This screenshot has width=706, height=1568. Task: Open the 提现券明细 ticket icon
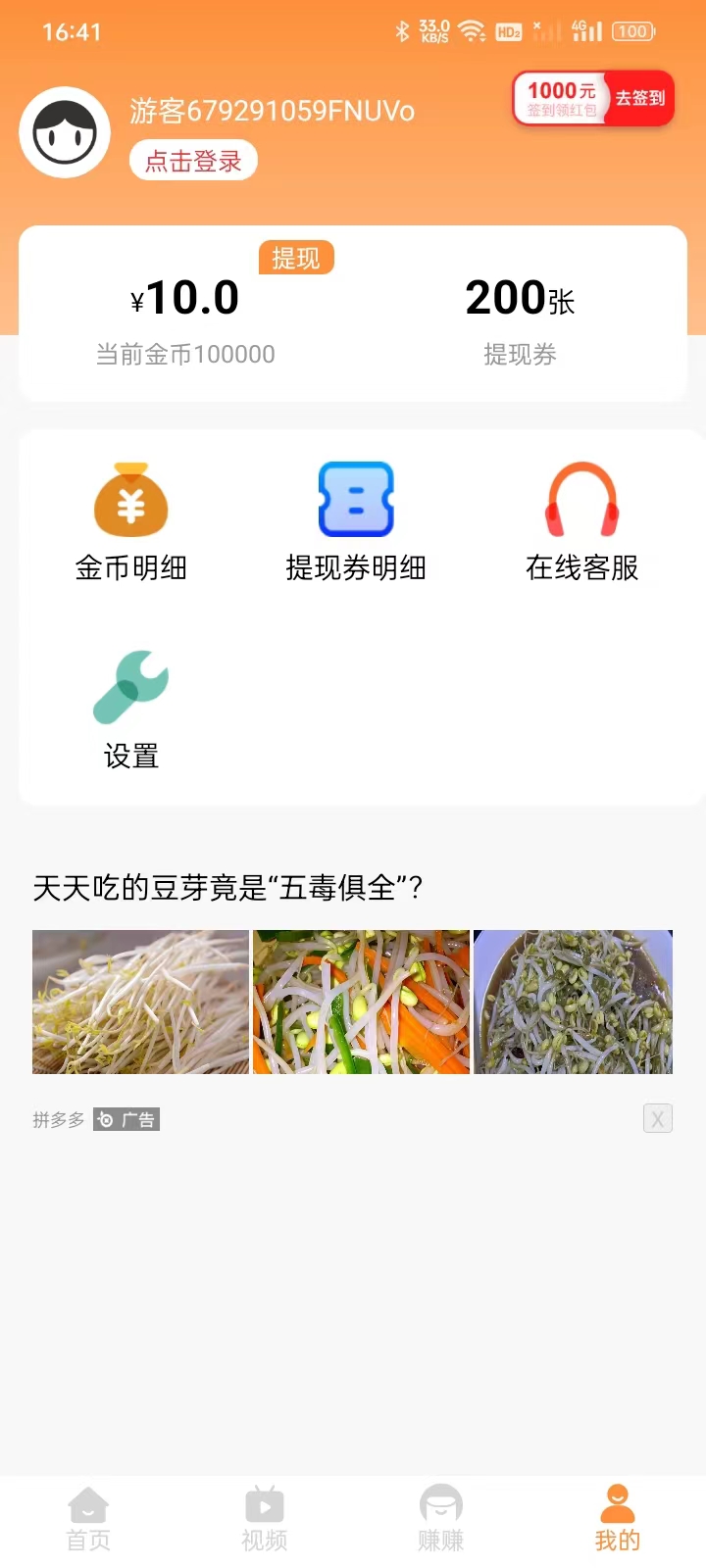356,501
